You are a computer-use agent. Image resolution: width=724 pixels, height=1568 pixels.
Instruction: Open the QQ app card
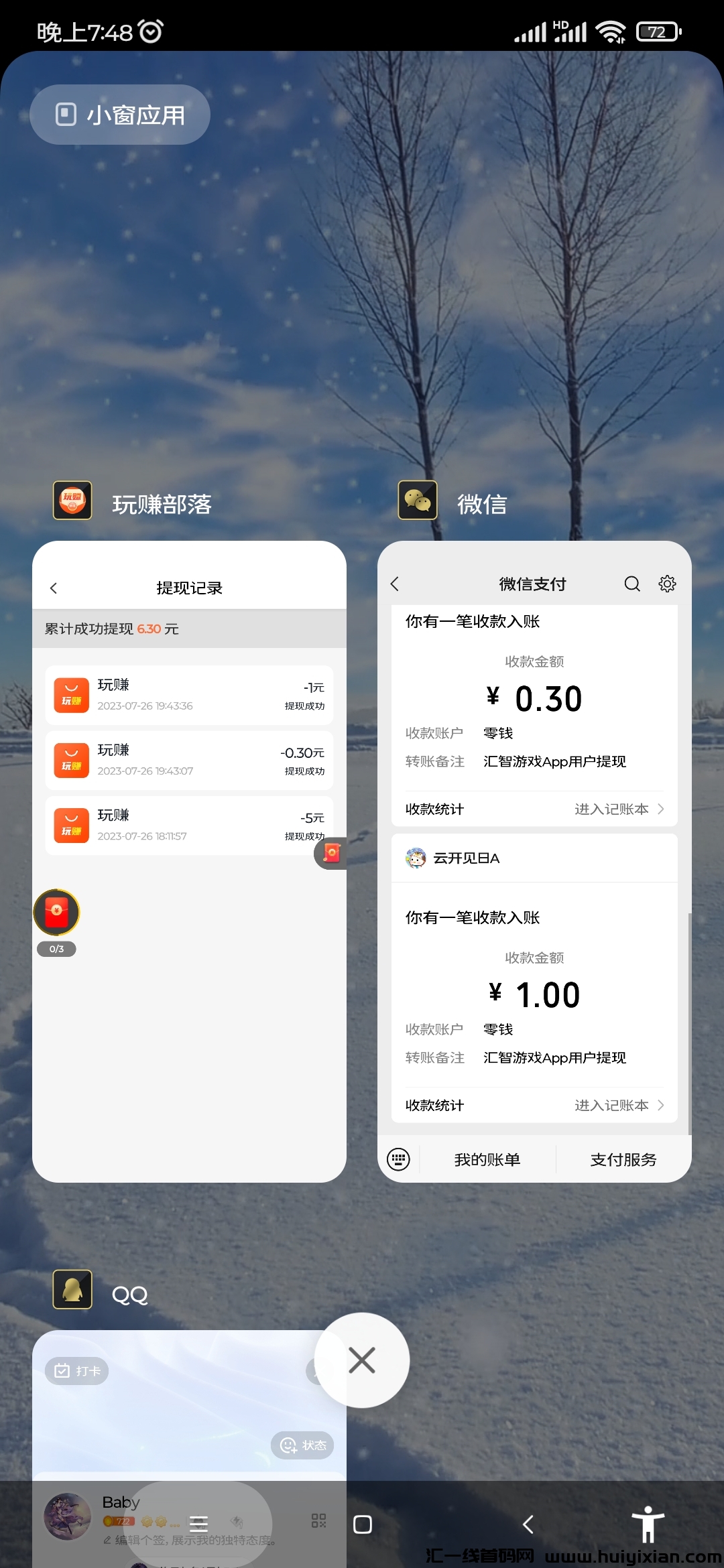pos(189,1407)
